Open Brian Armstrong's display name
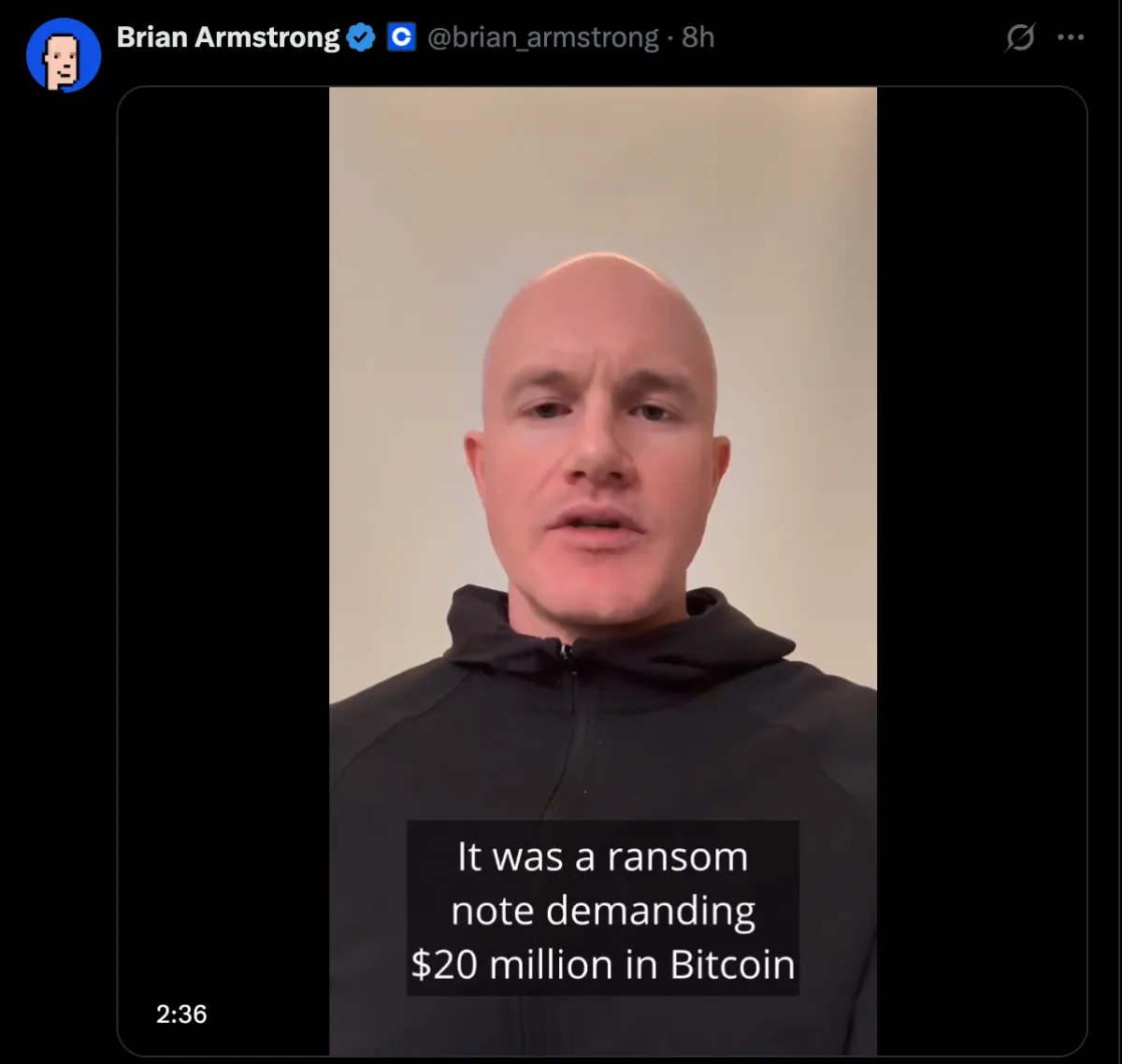This screenshot has width=1122, height=1064. pos(228,37)
